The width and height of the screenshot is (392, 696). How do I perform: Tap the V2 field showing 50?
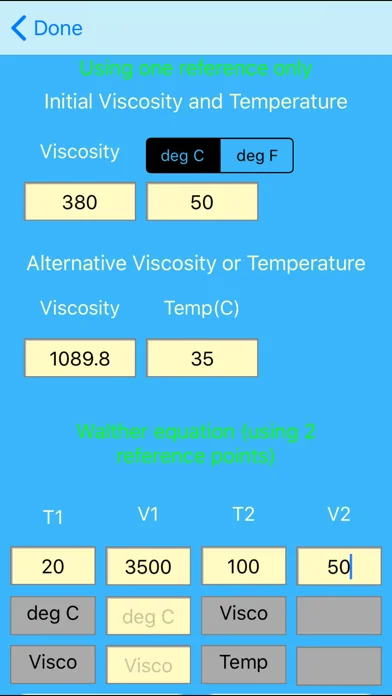coord(339,566)
